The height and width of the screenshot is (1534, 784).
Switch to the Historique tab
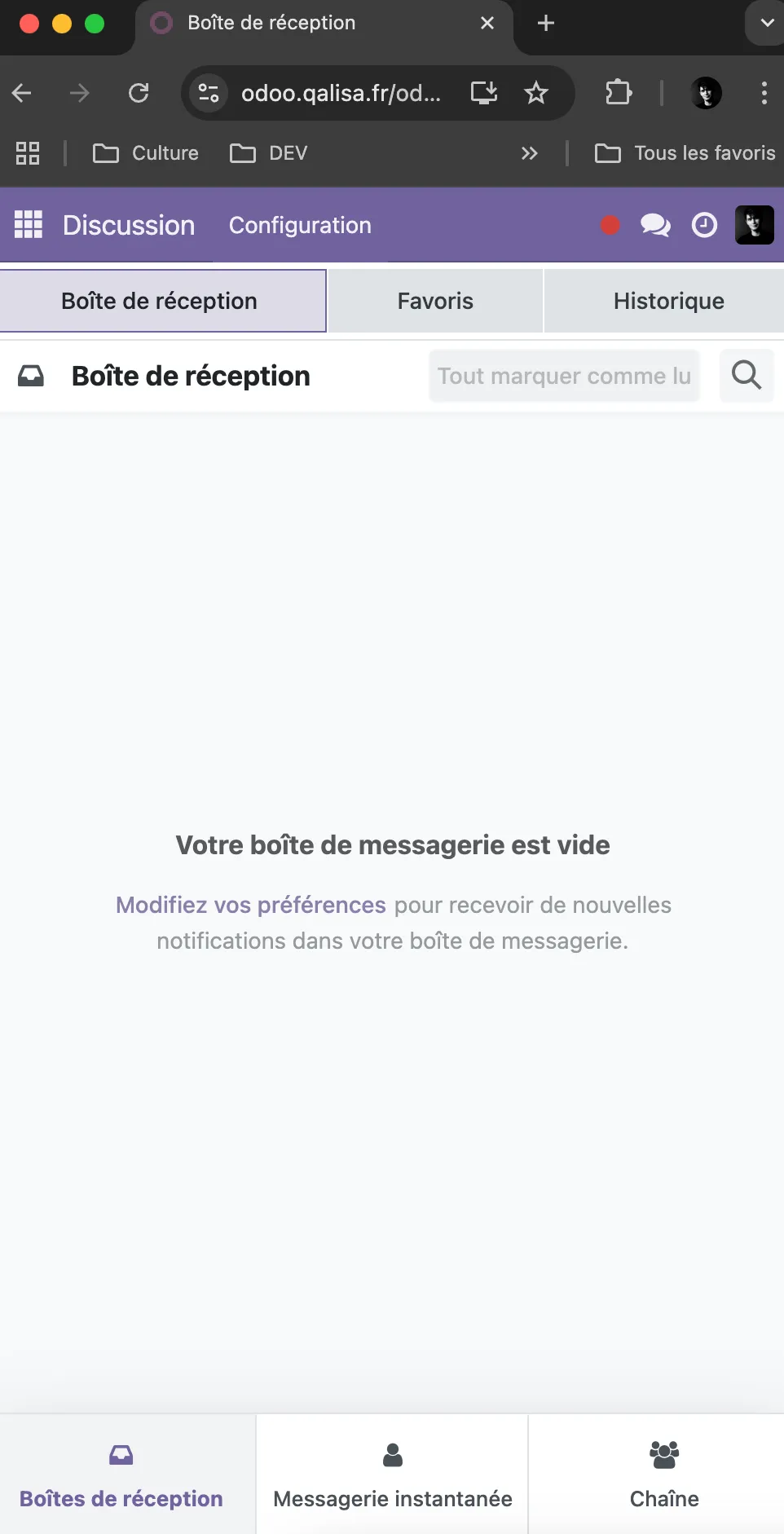coord(668,302)
